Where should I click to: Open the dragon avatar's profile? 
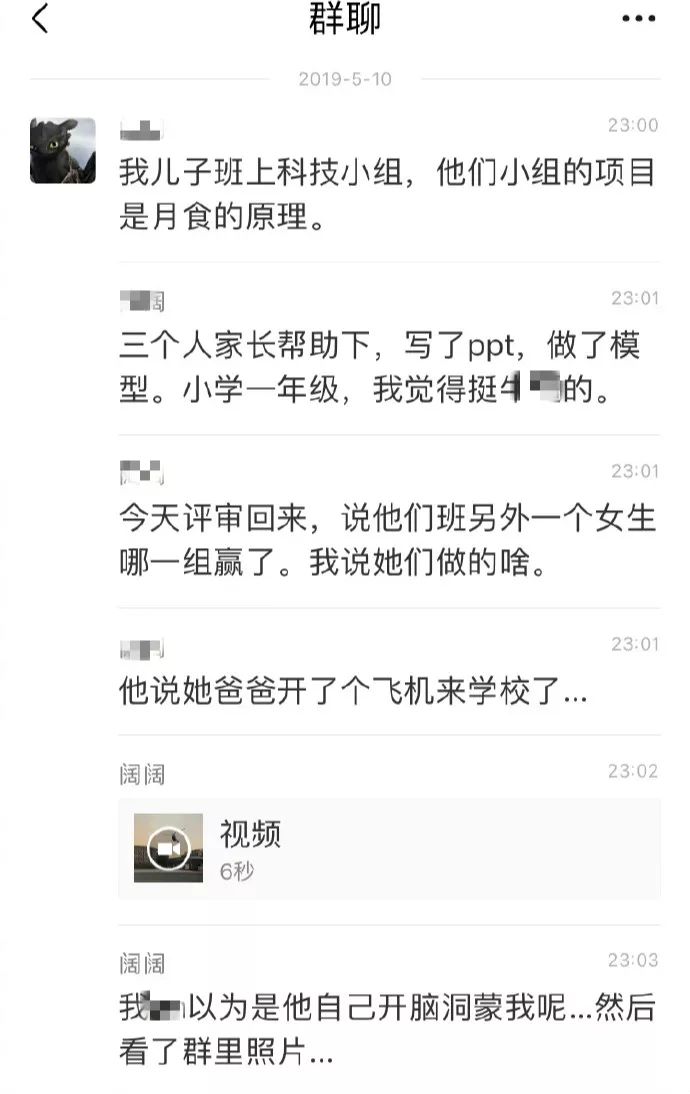pos(62,151)
